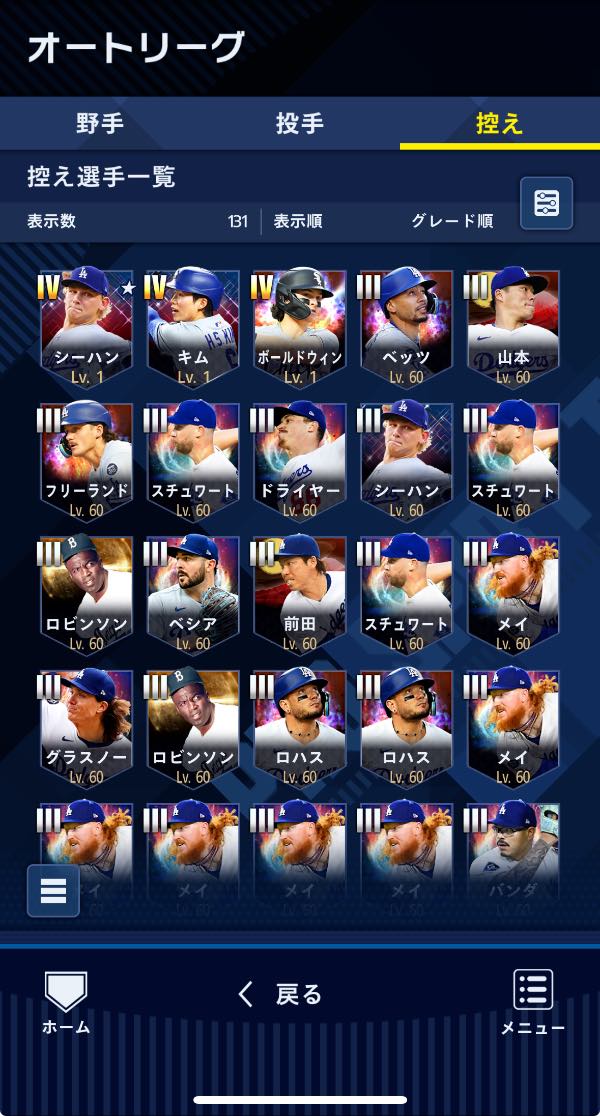Change the グレード順 sort order

(x=452, y=221)
